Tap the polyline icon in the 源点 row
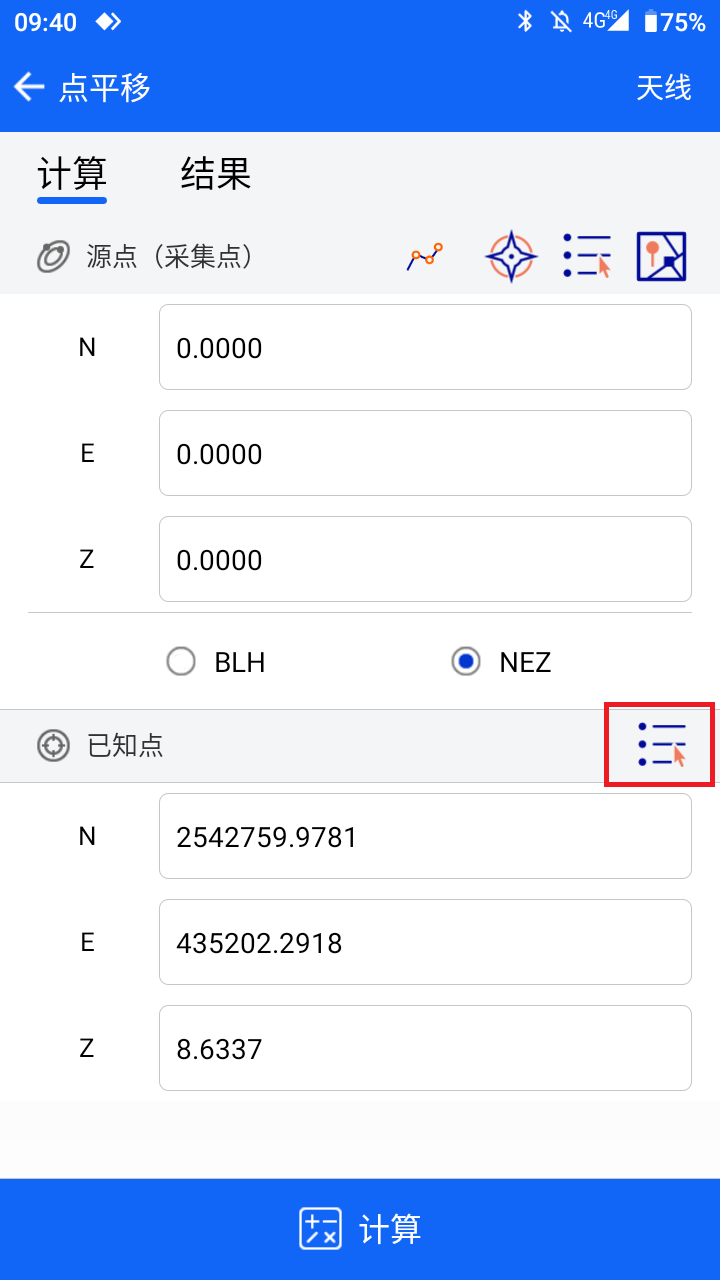 pos(425,257)
